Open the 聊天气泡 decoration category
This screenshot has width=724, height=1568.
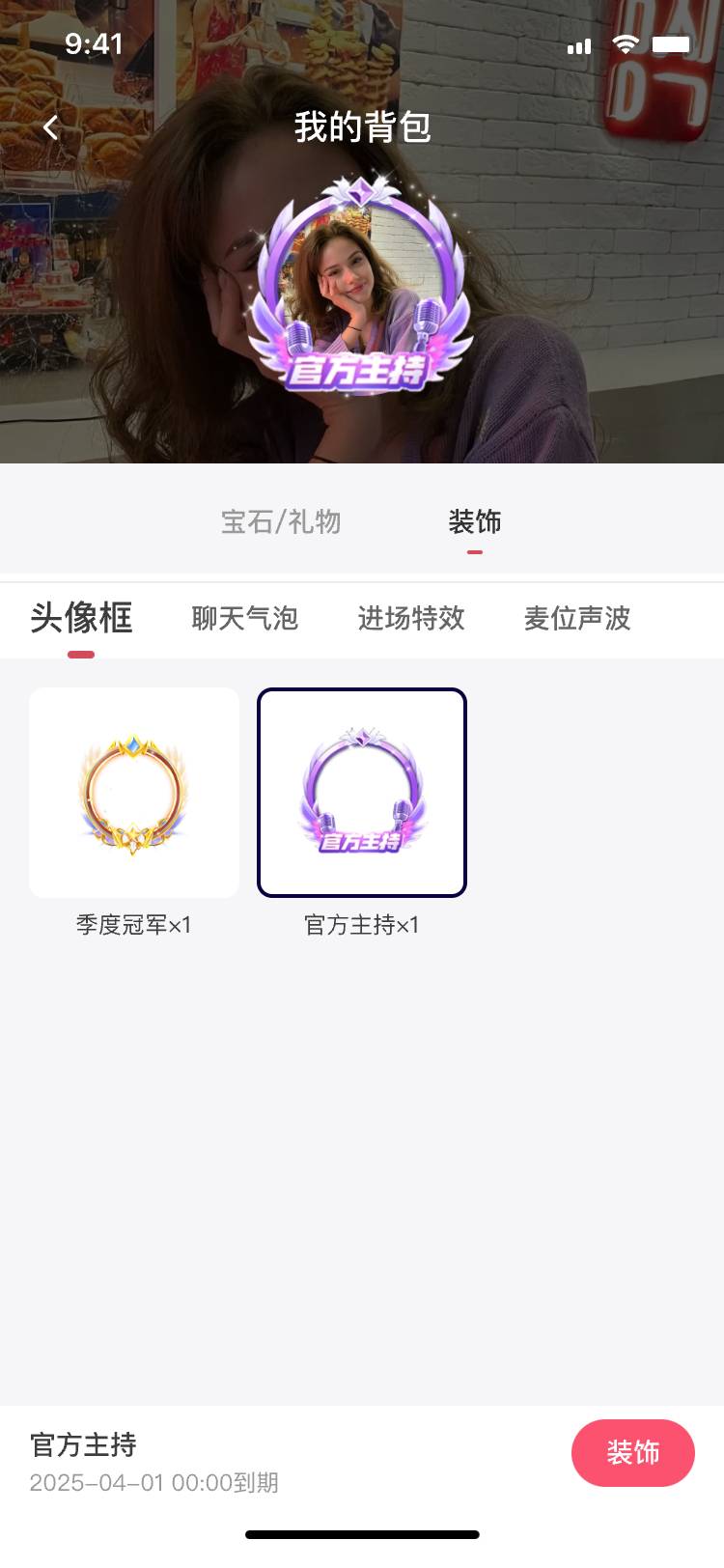tap(245, 619)
